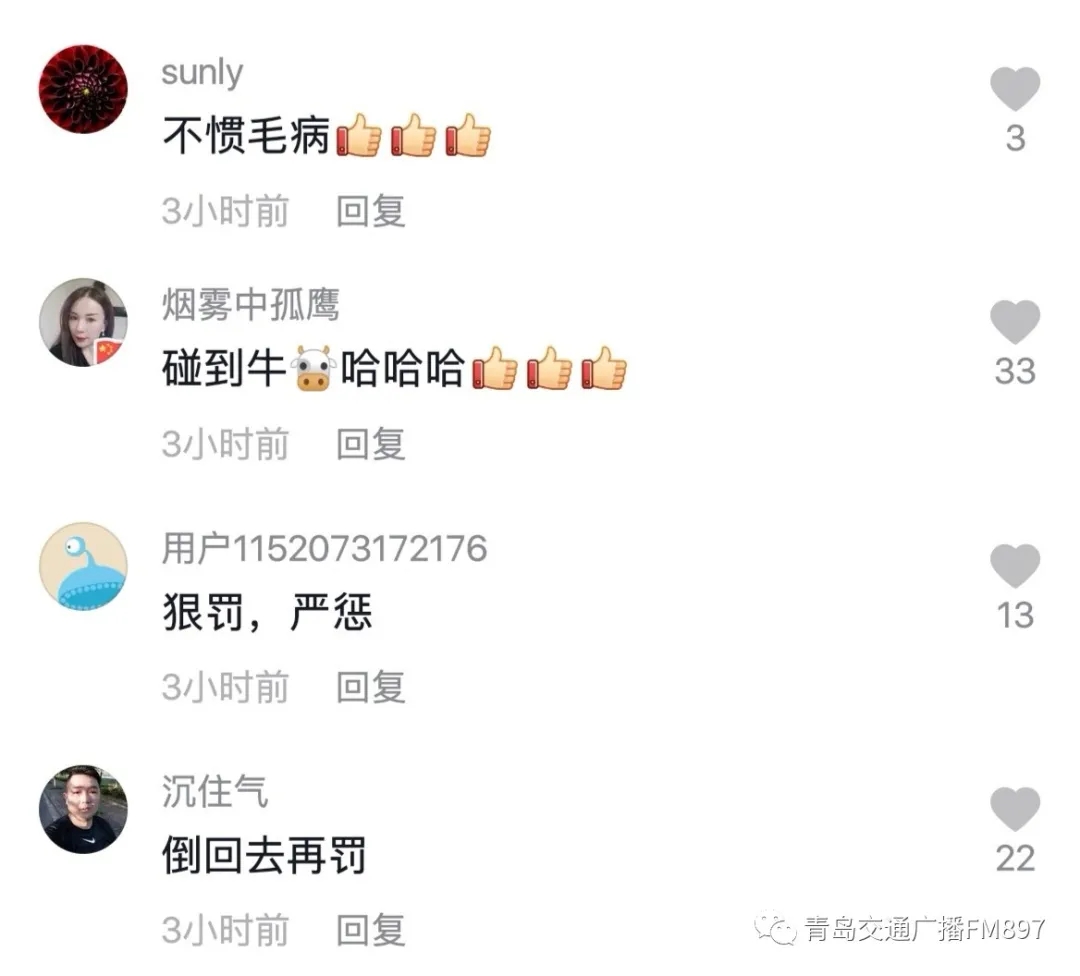Viewport: 1080px width, 976px height.
Task: Like sunly's comment
Action: coord(1015,89)
